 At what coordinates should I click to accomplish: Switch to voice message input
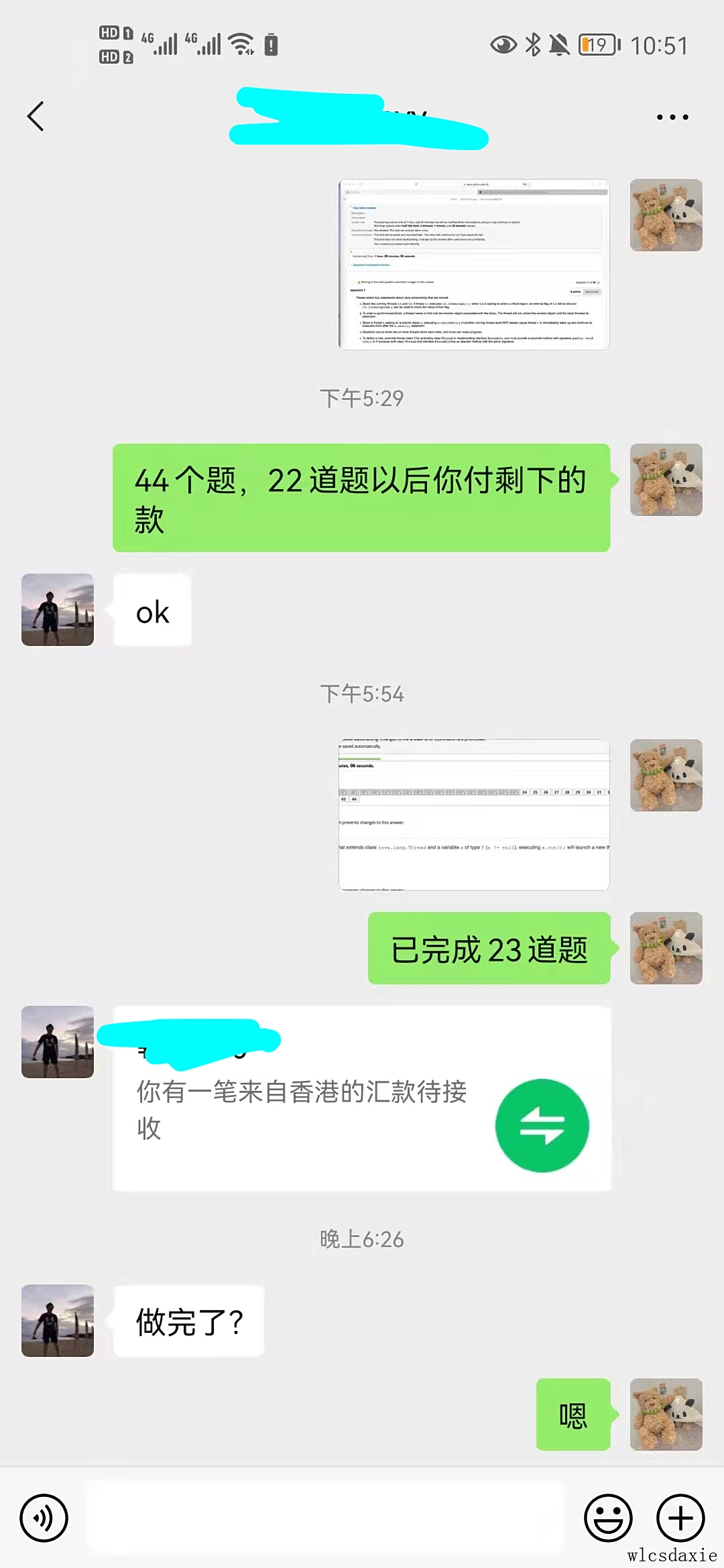[44, 1518]
